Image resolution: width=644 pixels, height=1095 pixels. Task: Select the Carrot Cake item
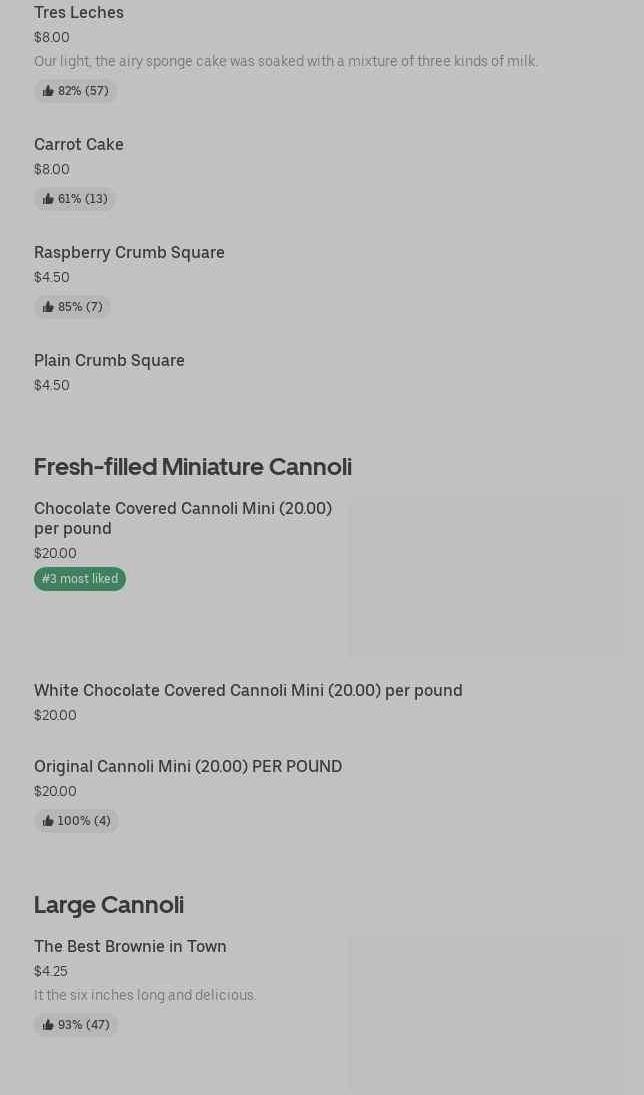click(x=79, y=144)
